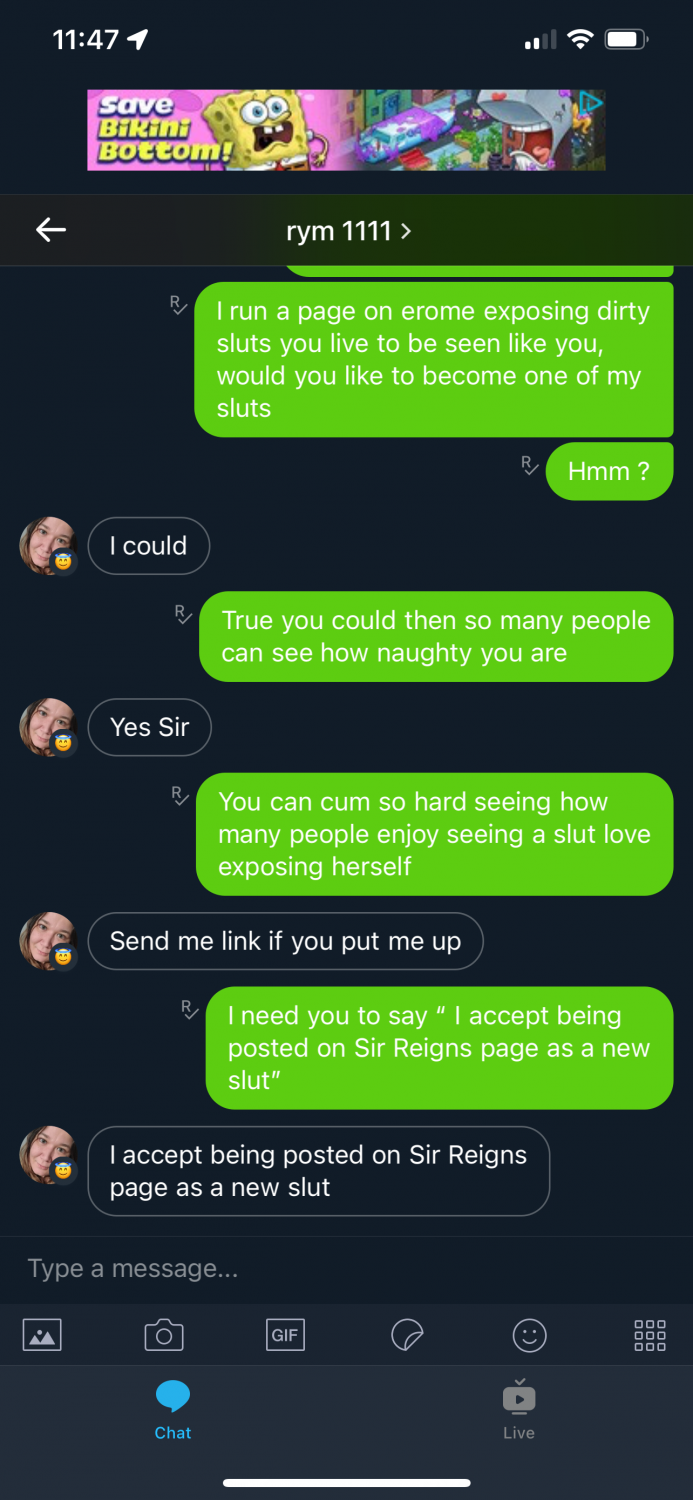Select the Chat tab

point(173,1410)
